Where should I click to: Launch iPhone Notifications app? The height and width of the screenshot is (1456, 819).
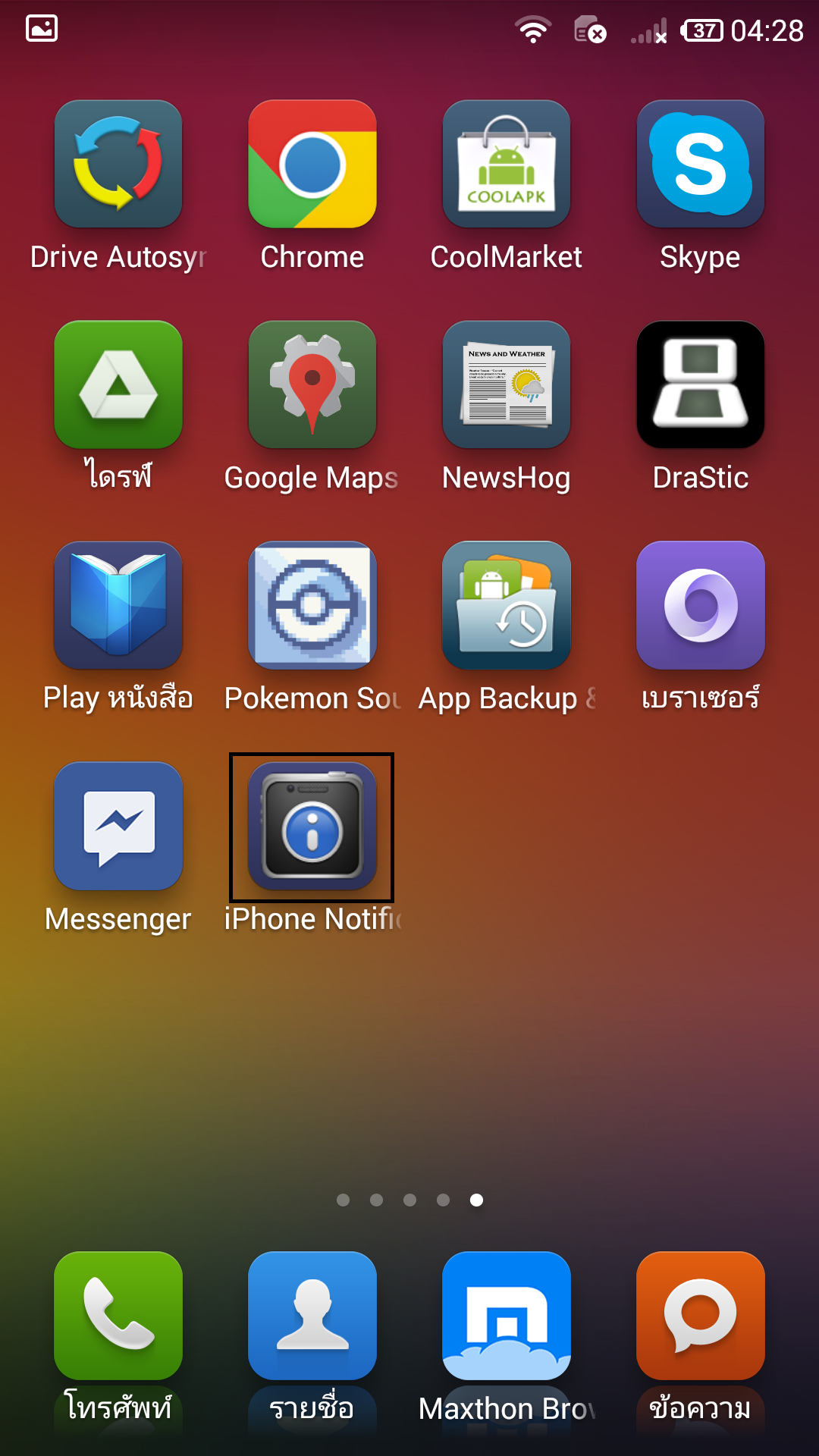[312, 826]
